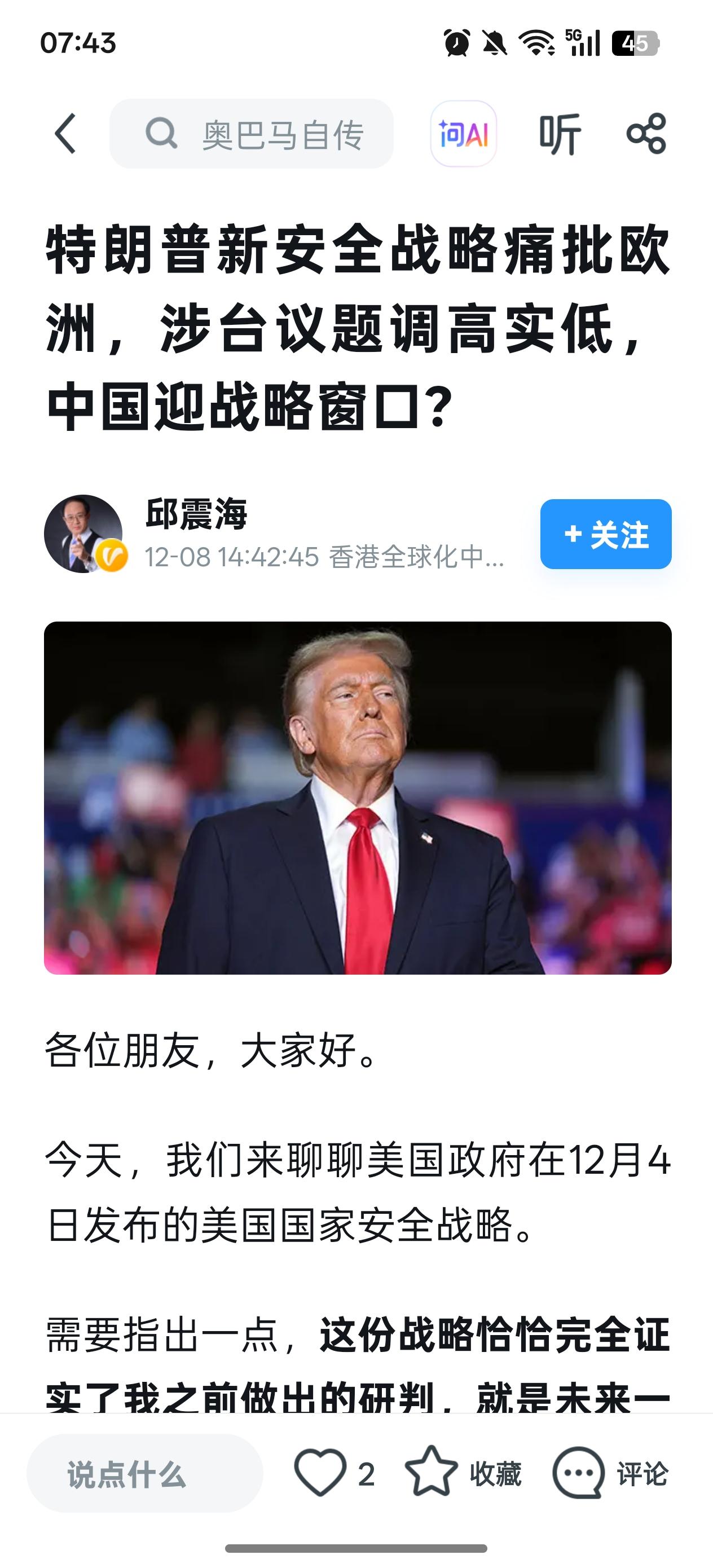Open 邱震海's profile avatar
This screenshot has width=713, height=1568.
[83, 532]
